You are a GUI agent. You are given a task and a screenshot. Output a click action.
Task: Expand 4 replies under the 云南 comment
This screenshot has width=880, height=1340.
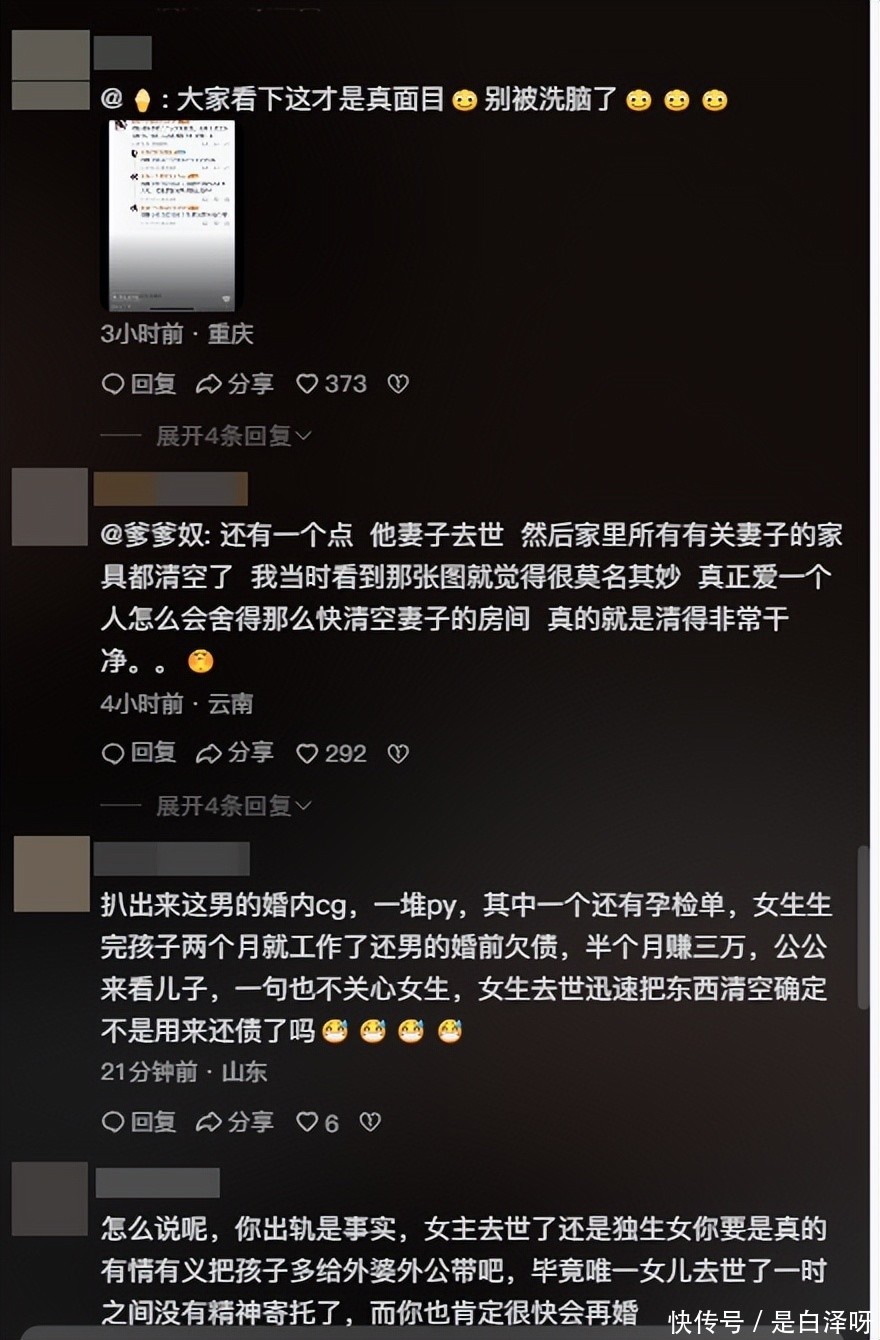tap(234, 805)
